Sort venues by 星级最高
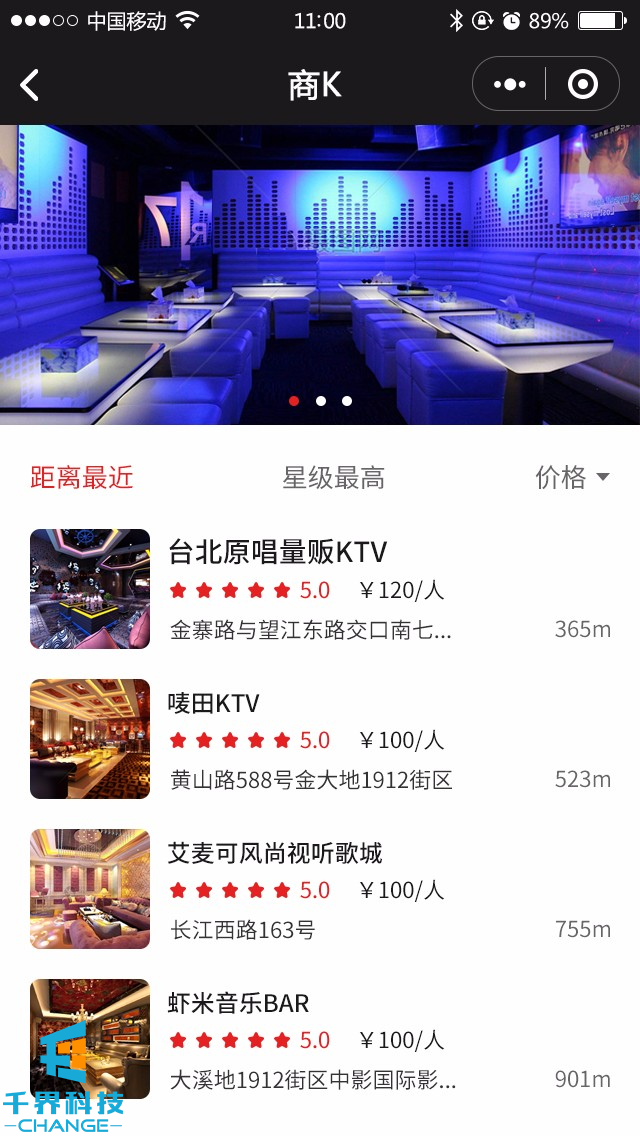 point(333,478)
